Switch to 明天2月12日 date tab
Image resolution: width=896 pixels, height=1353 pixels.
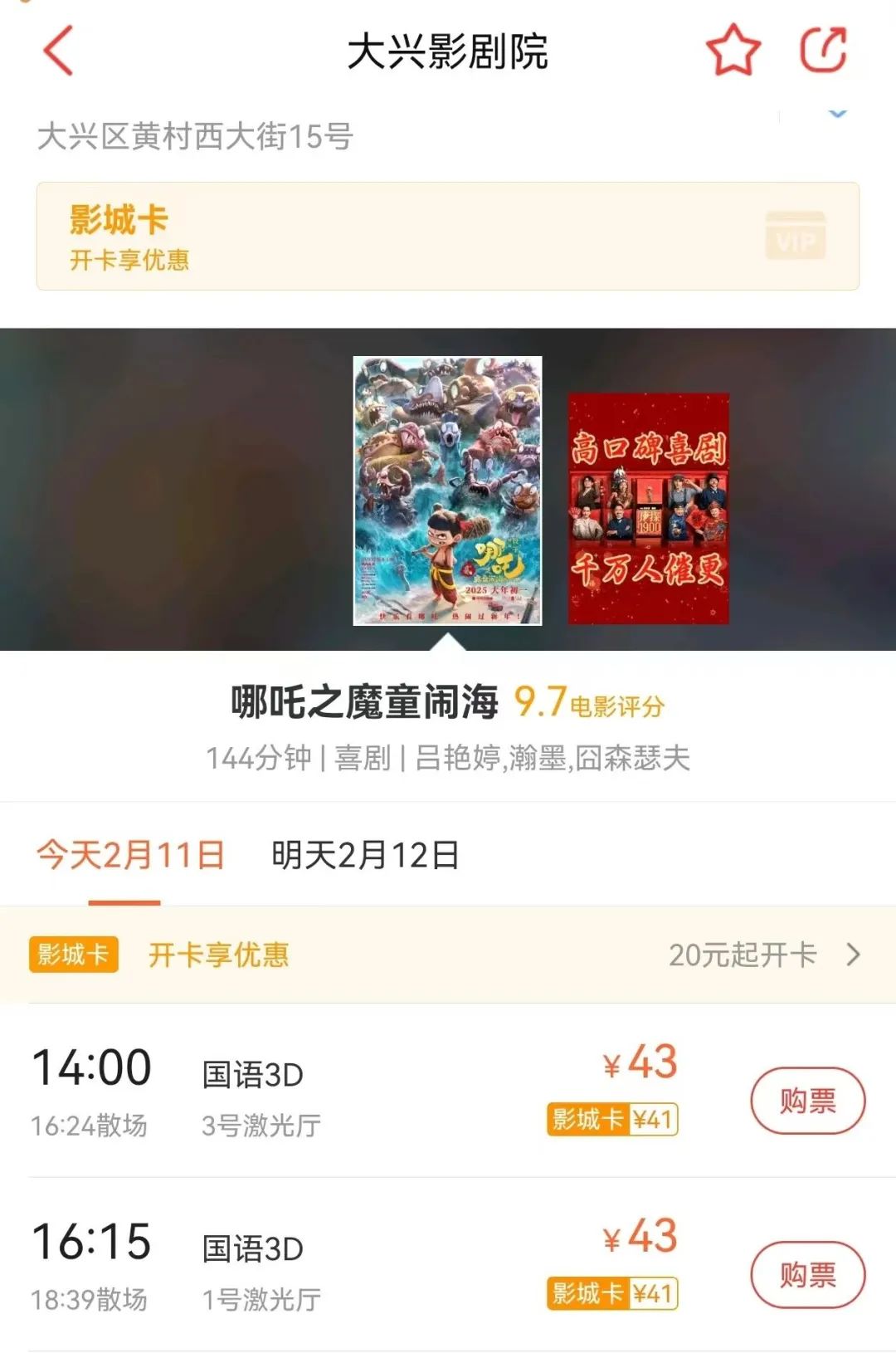point(365,855)
